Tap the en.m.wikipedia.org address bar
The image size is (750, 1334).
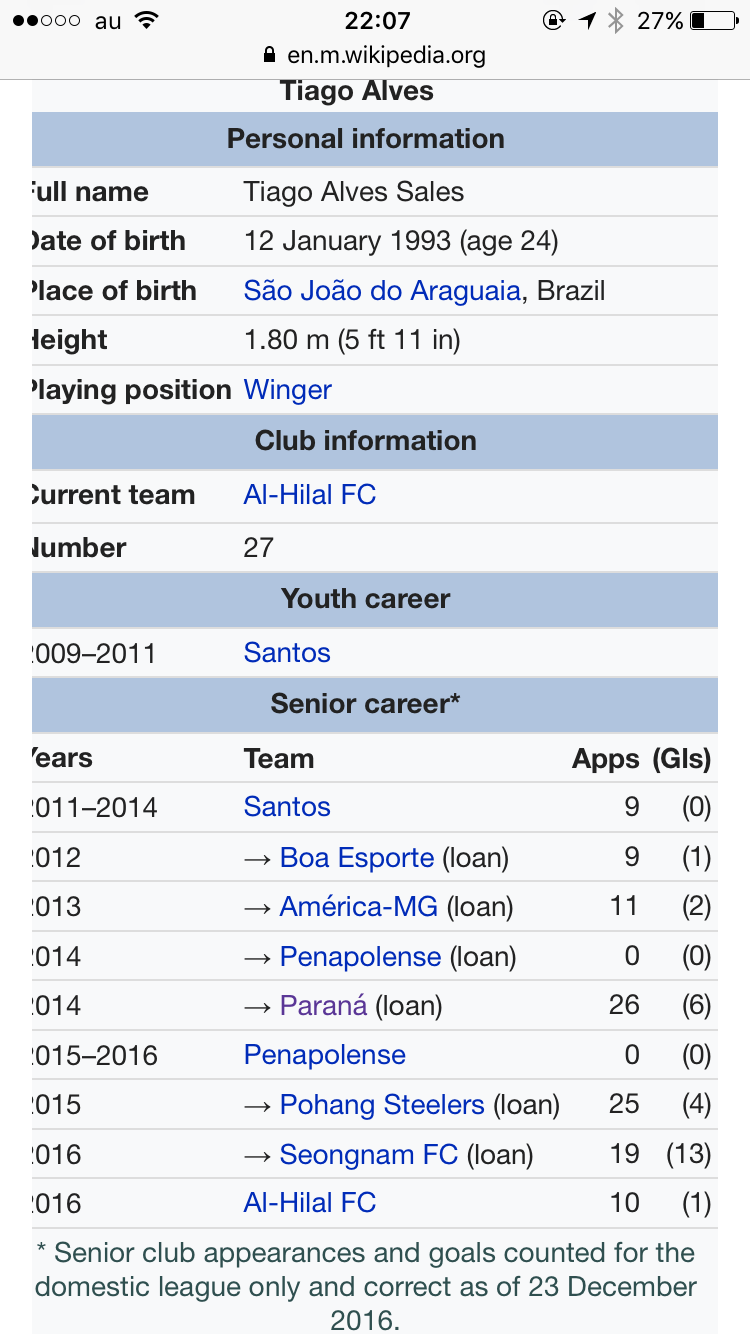pos(374,54)
